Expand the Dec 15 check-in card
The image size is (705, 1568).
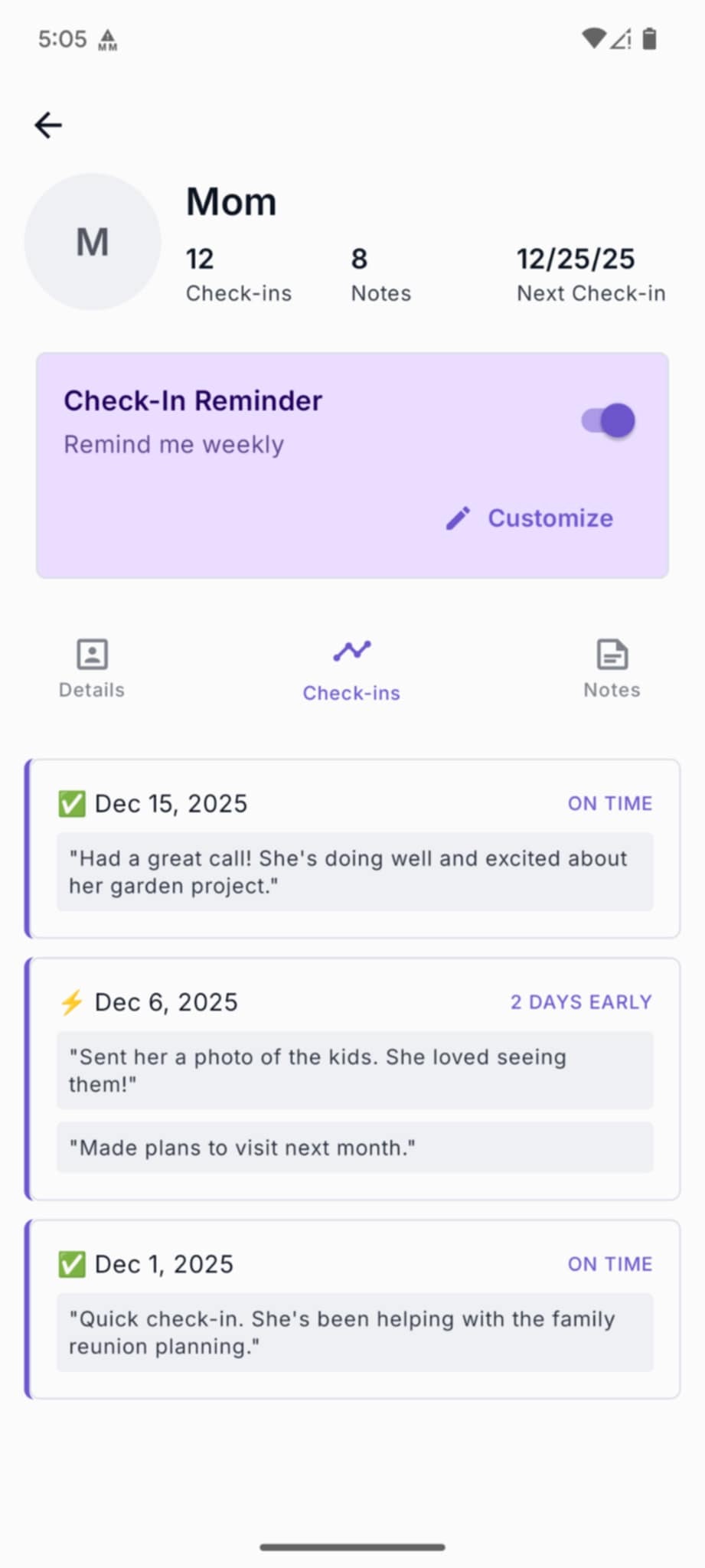(x=352, y=848)
